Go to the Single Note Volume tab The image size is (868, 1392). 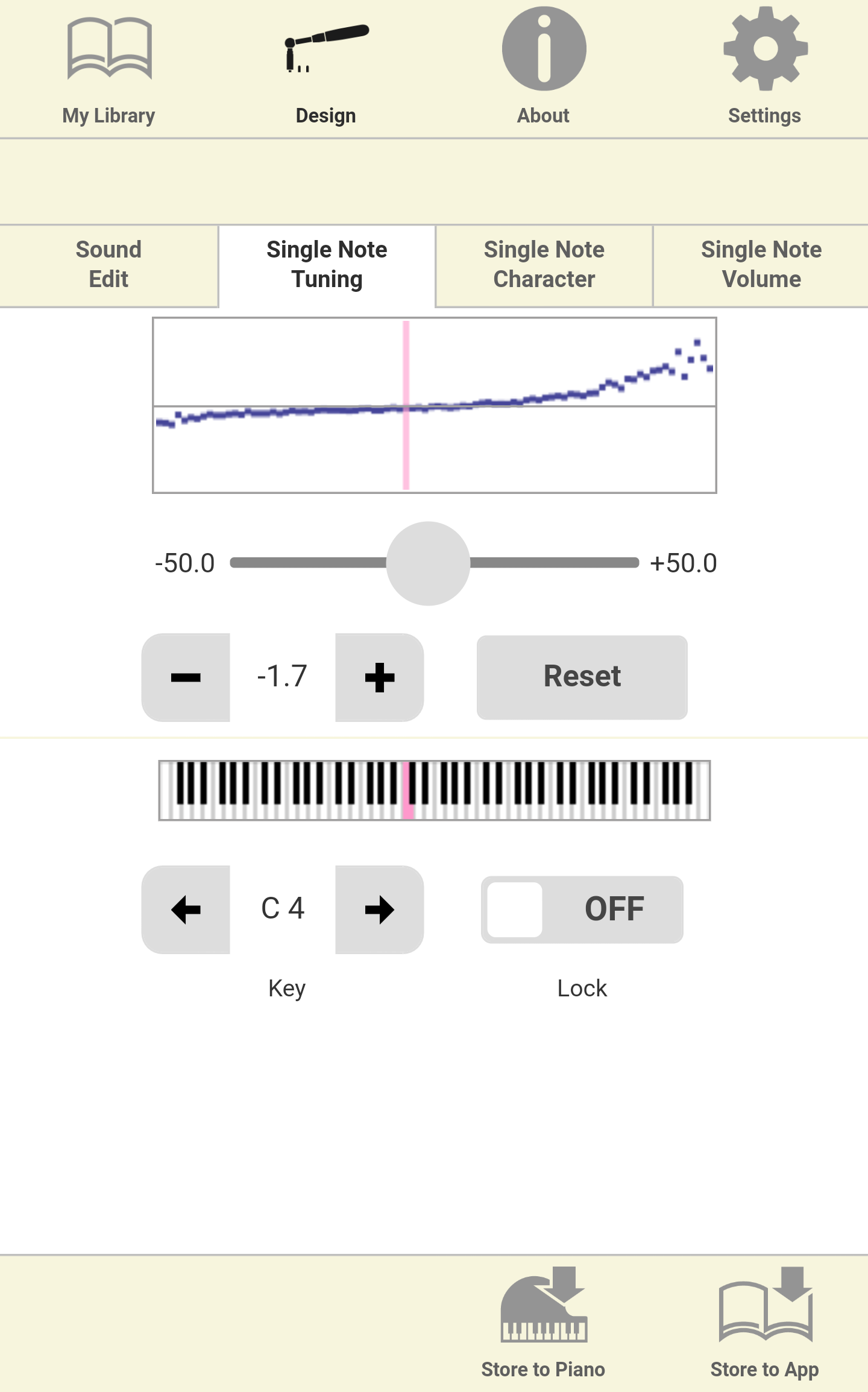click(x=761, y=265)
